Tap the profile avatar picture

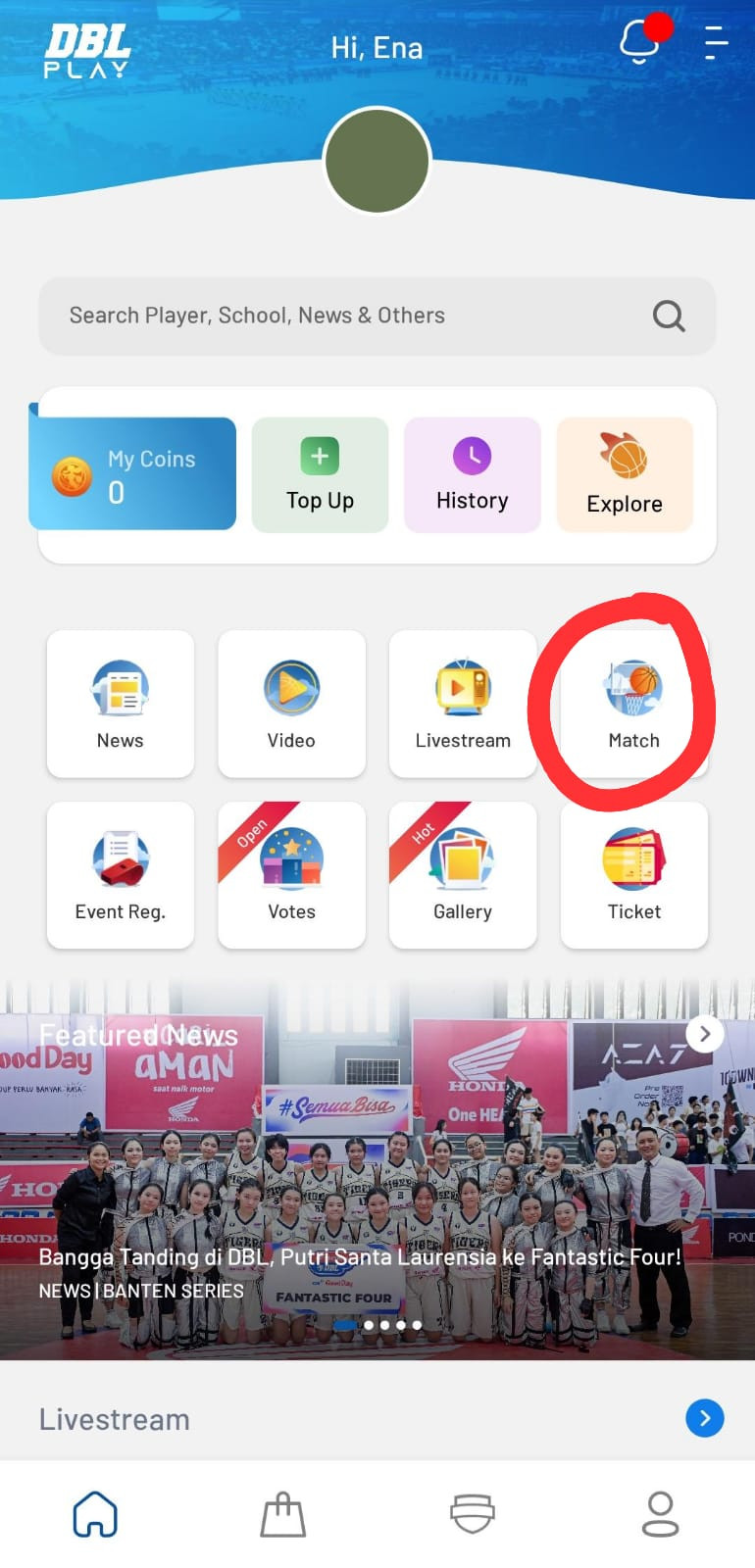pos(377,161)
